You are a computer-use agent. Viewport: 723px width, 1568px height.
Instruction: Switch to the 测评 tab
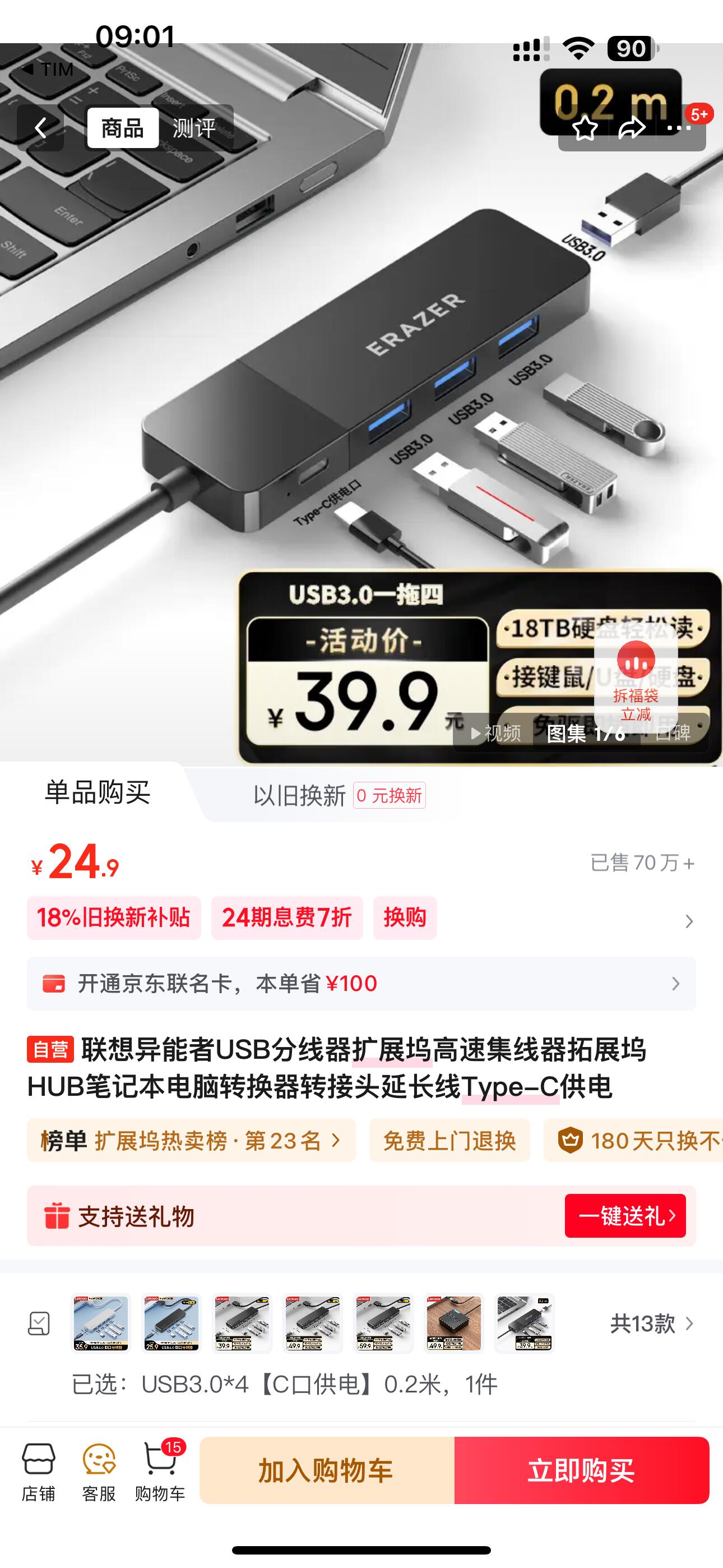click(x=194, y=128)
